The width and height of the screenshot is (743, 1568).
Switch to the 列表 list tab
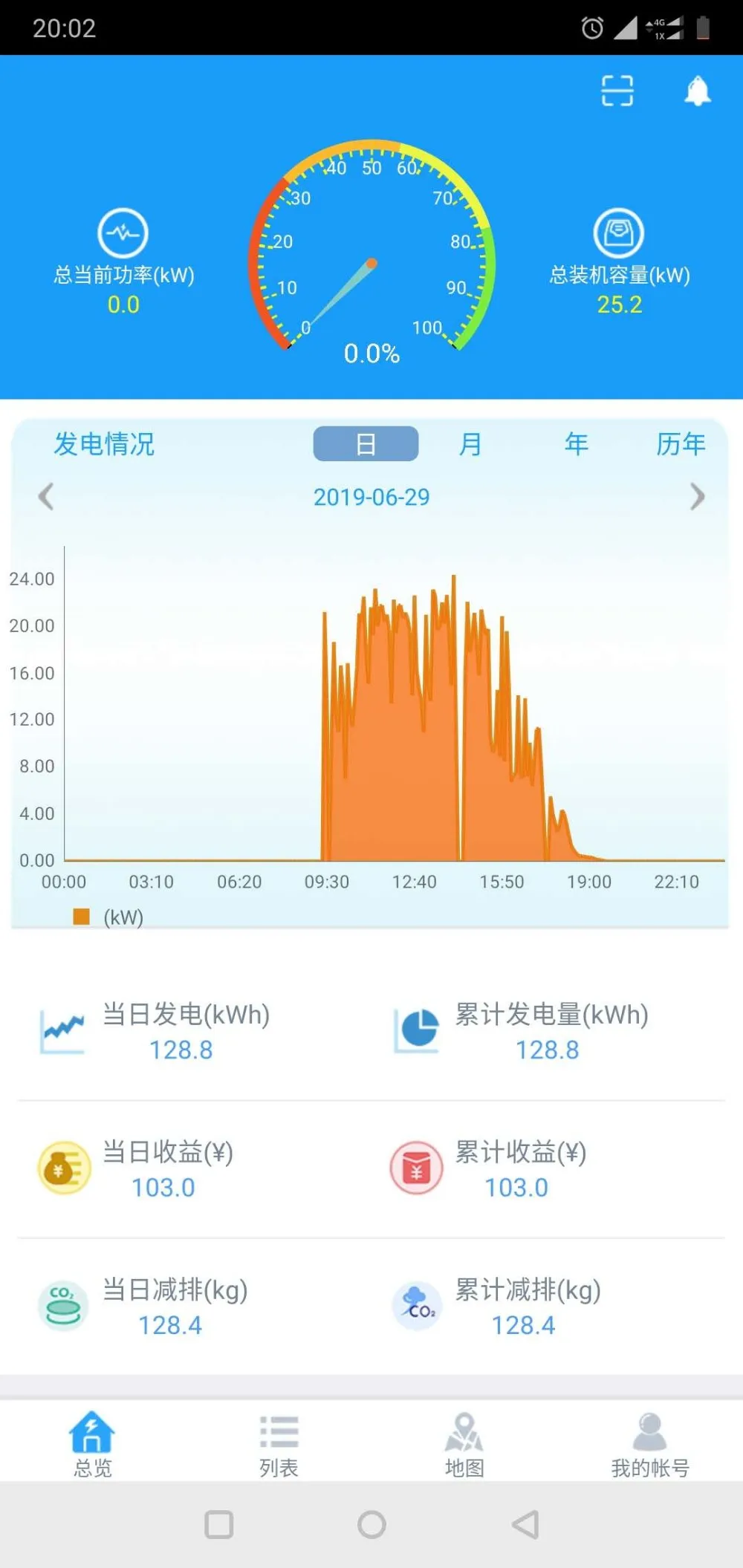279,1444
